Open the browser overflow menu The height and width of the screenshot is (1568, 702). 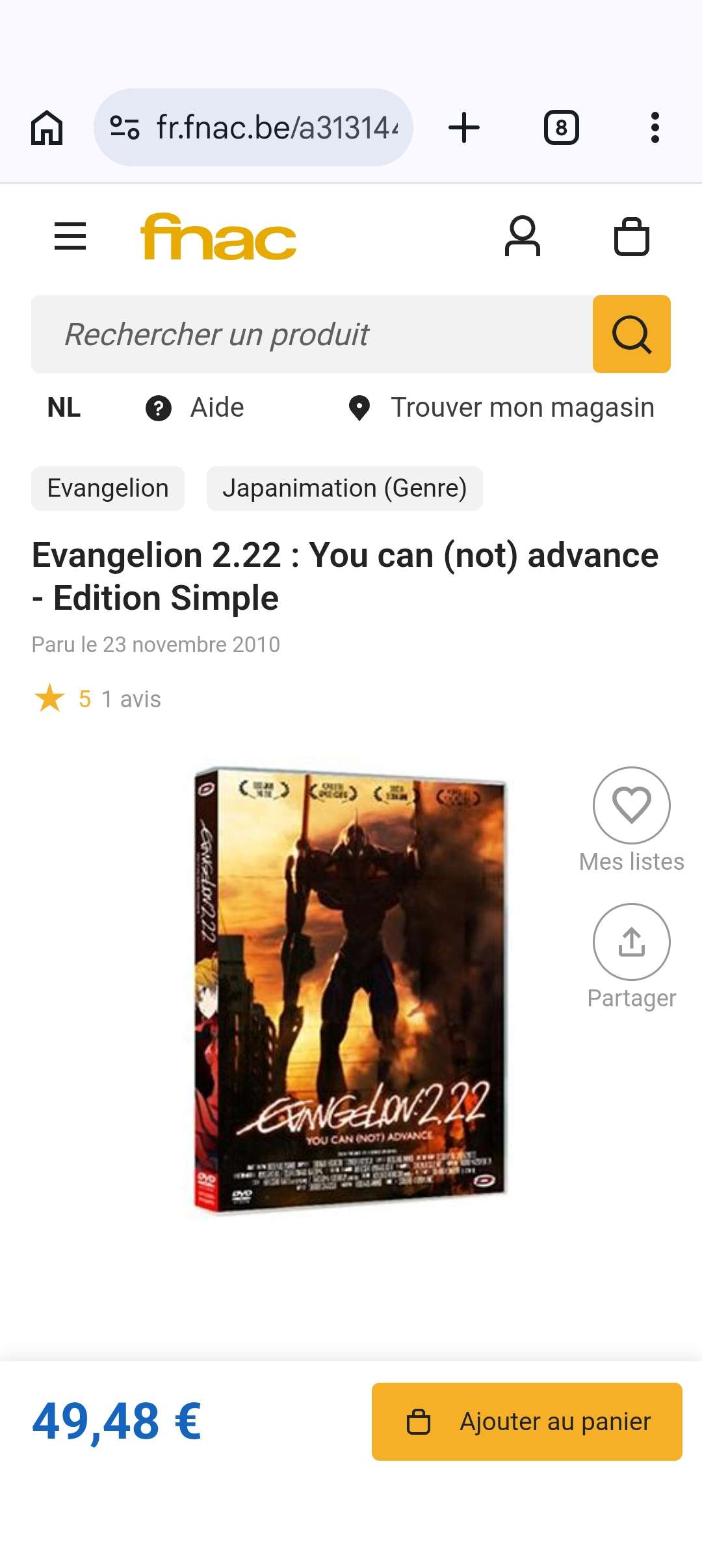pyautogui.click(x=655, y=127)
